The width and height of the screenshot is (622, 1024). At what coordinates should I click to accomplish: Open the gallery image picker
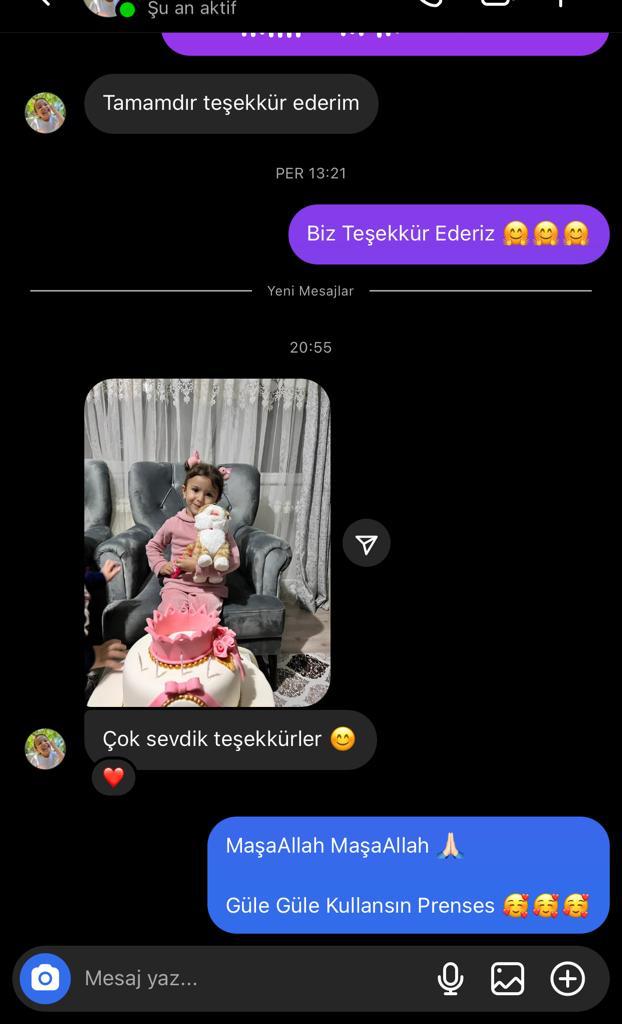pos(508,978)
